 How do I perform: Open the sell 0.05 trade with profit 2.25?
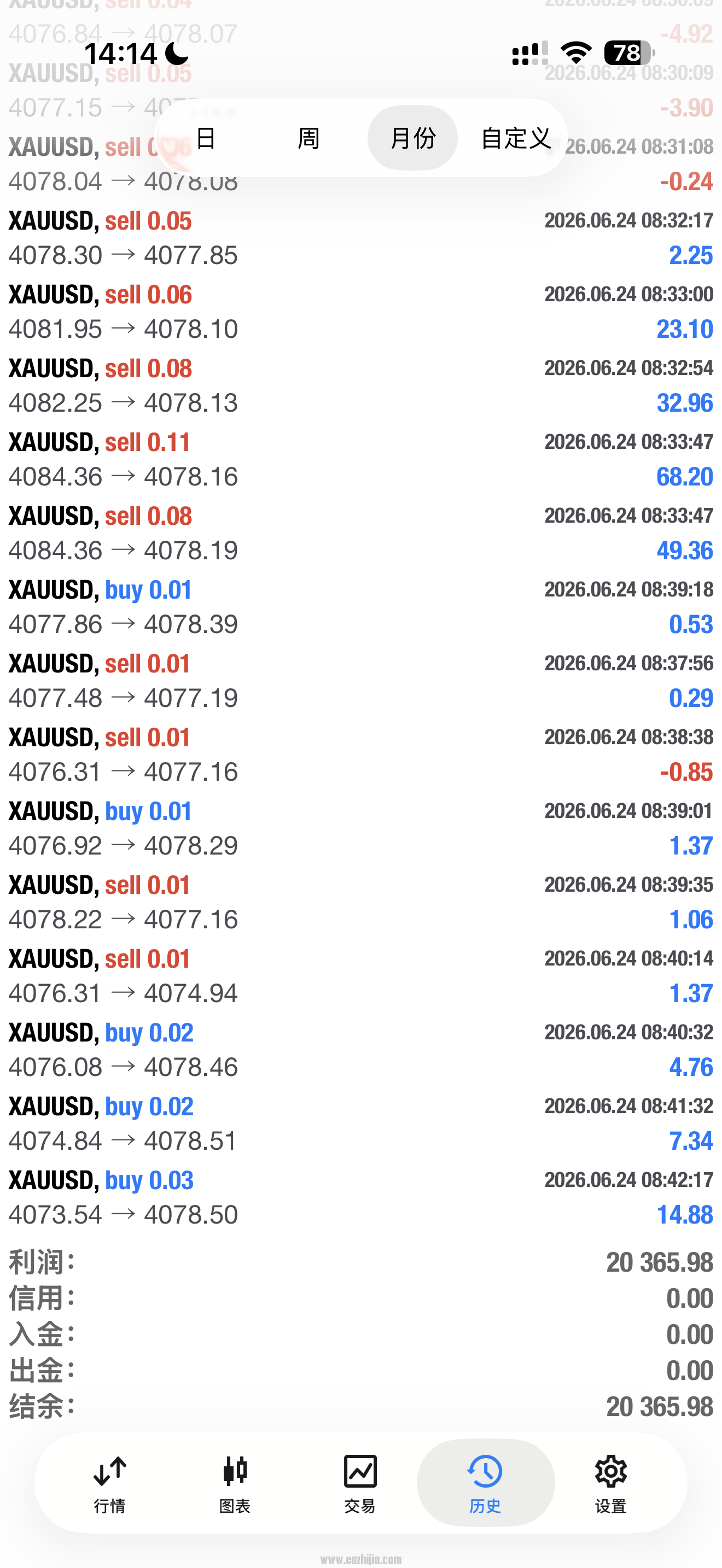click(361, 238)
